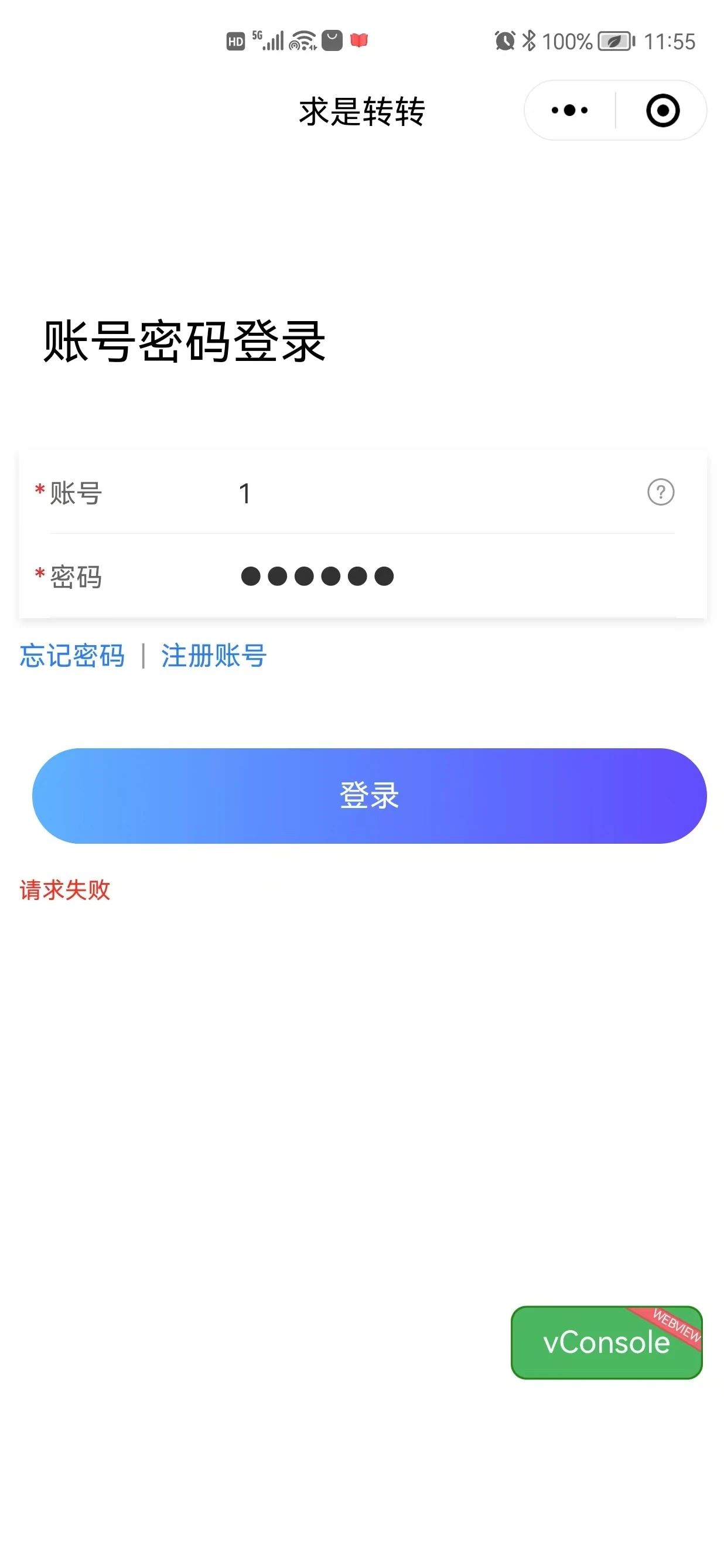Tap the 登录 login button
The height and width of the screenshot is (1568, 724).
pos(369,796)
